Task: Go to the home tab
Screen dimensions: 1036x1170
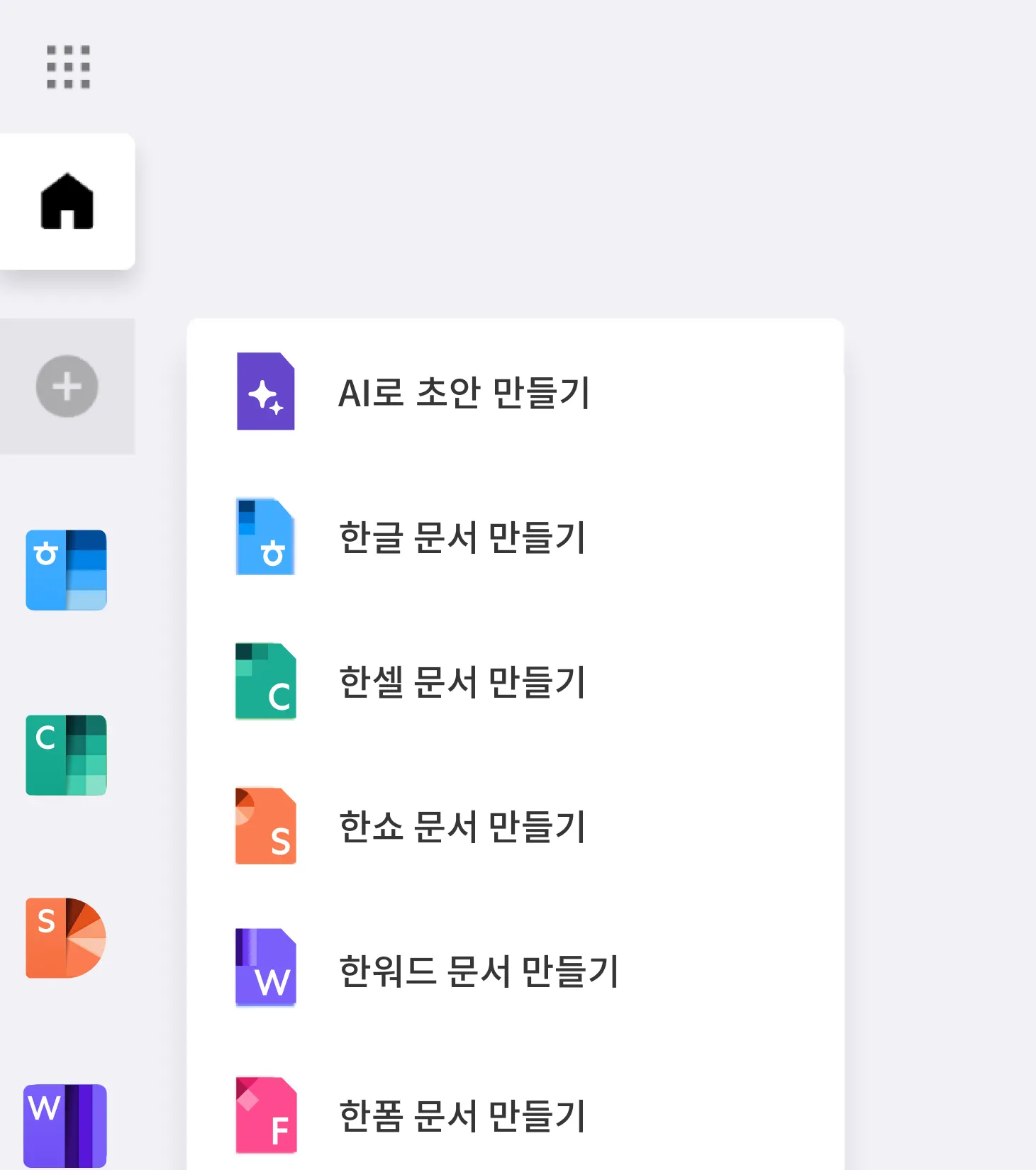Action: point(67,201)
